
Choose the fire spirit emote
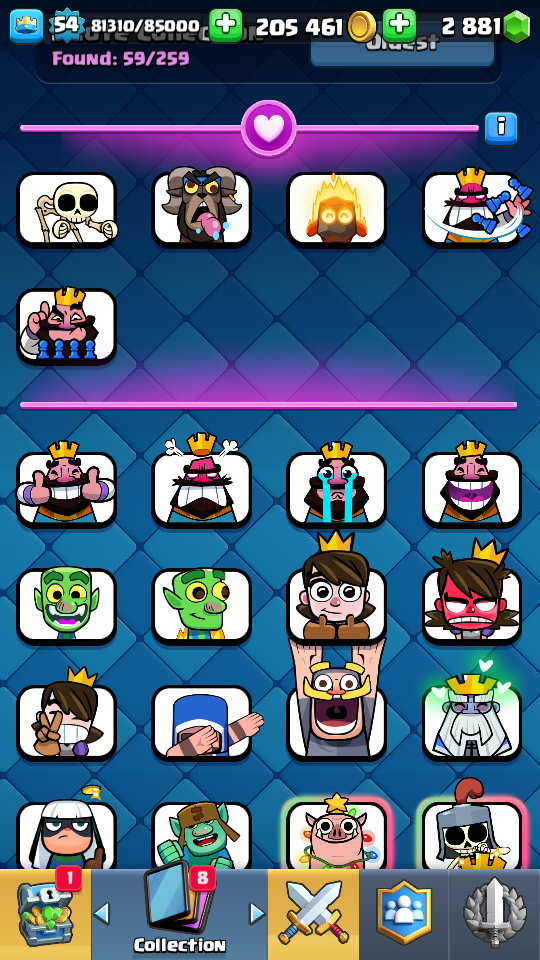[337, 210]
